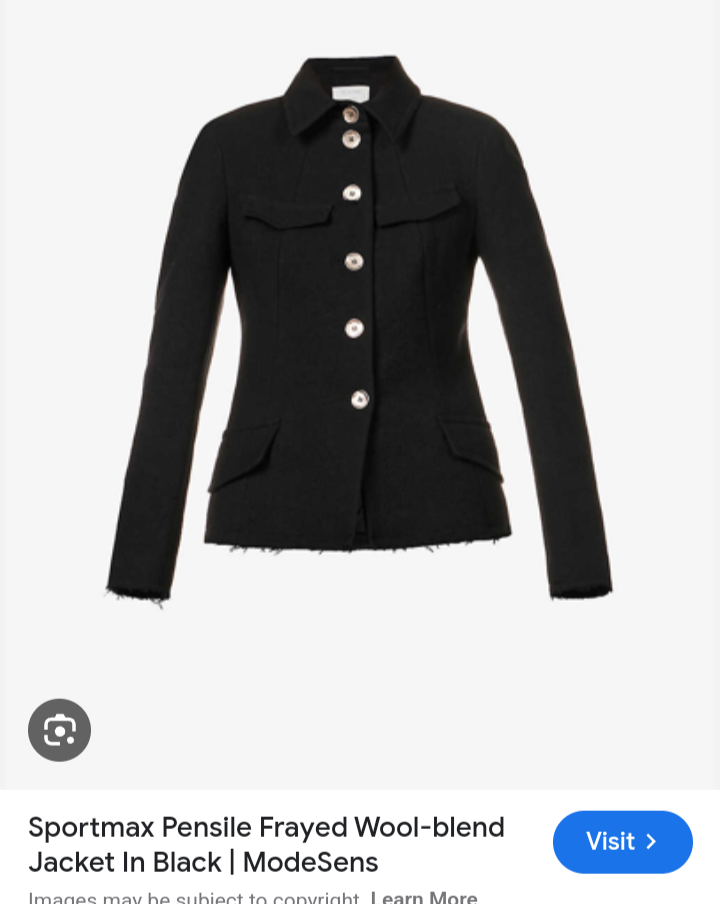720x904 pixels.
Task: Open the Learn More copyright link
Action: click(423, 896)
